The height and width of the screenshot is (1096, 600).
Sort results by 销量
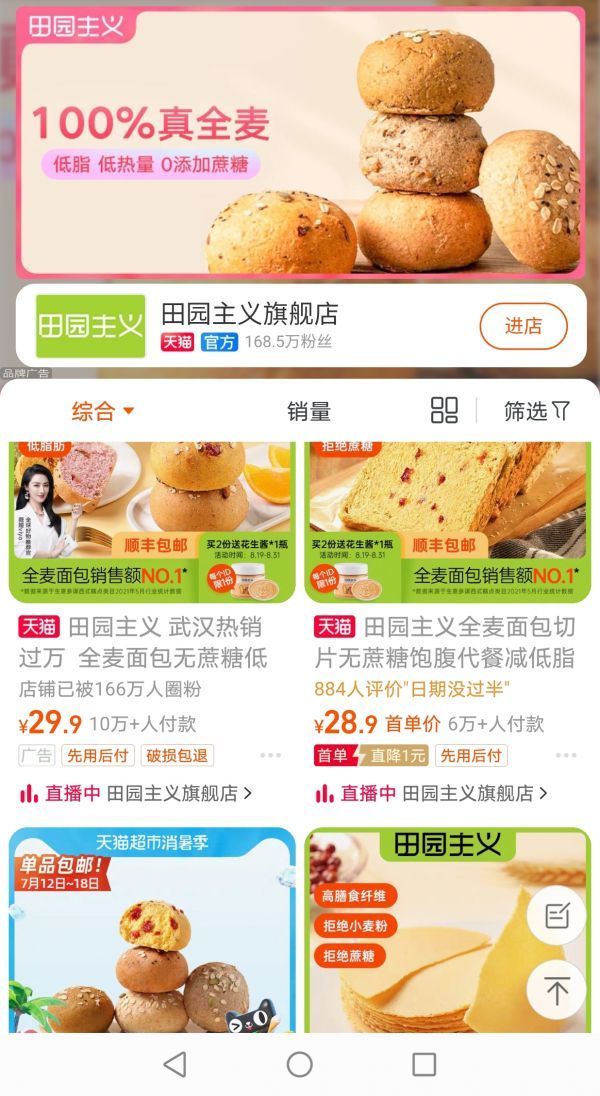click(309, 411)
